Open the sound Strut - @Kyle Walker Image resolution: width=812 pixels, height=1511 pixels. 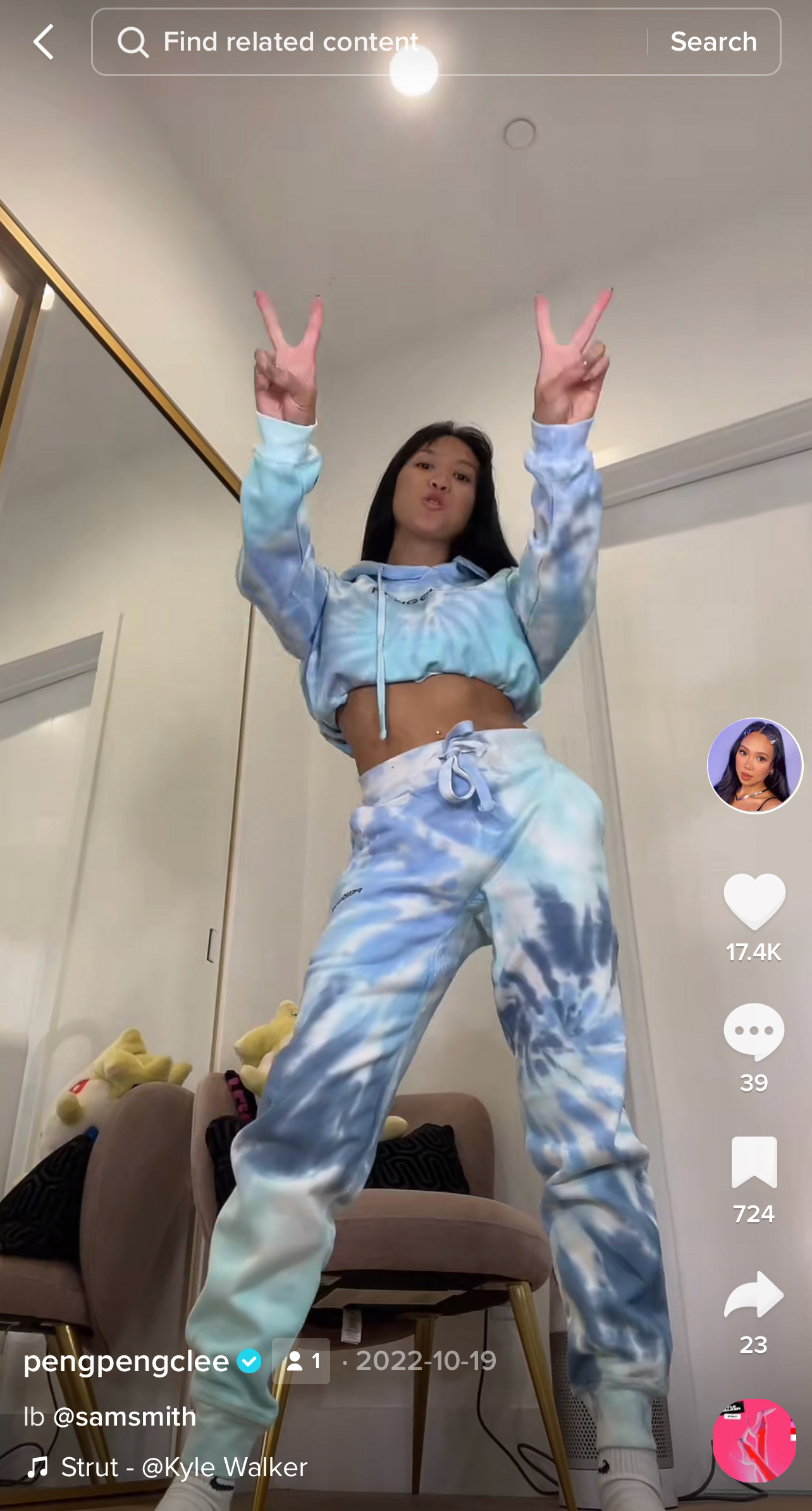tap(183, 1467)
